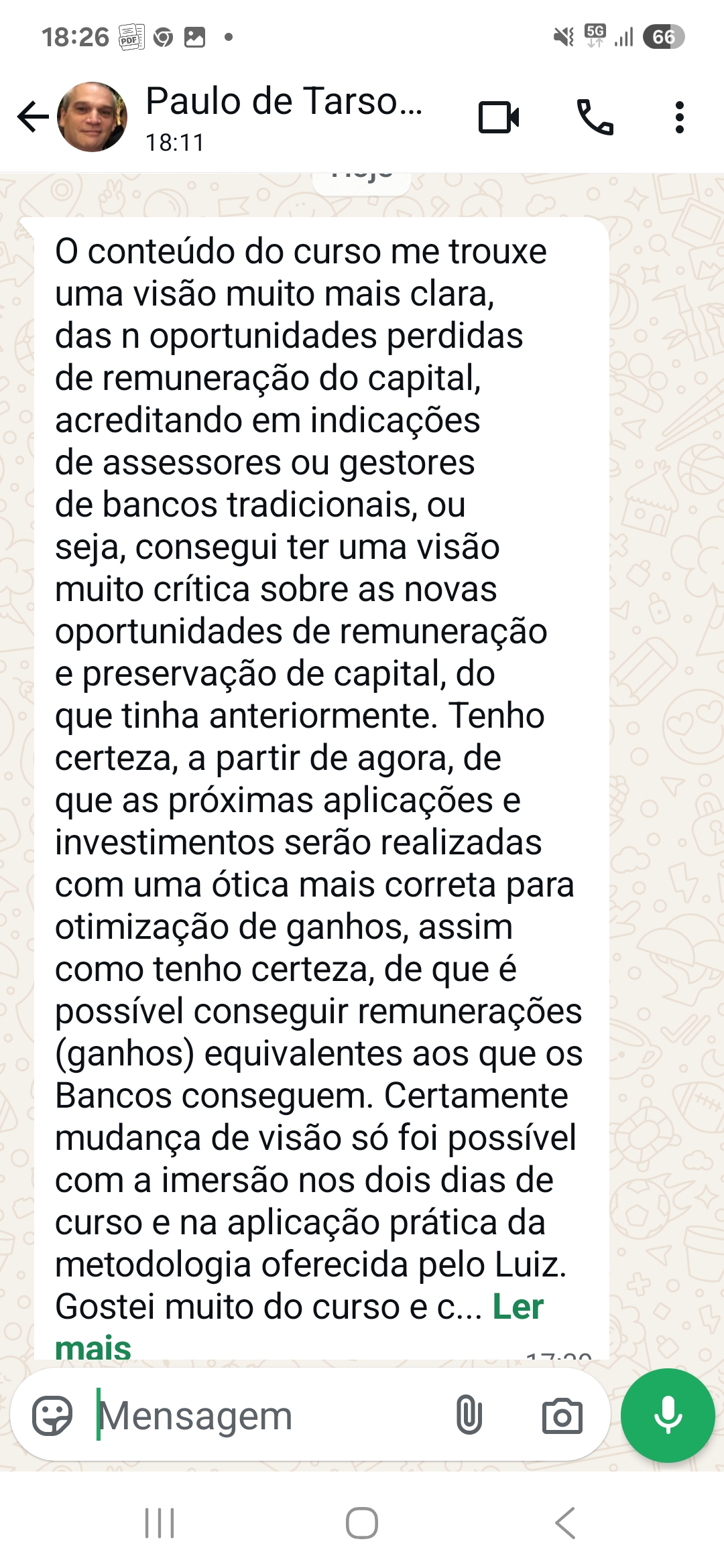This screenshot has width=724, height=1568.
Task: Go to the home screen
Action: [x=362, y=1523]
